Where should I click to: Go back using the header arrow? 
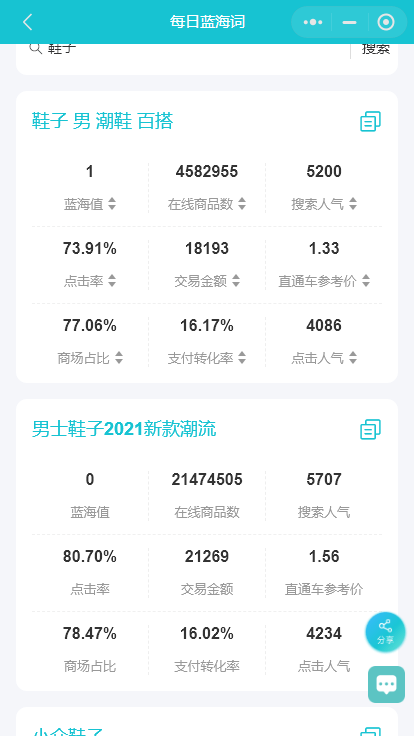(28, 22)
